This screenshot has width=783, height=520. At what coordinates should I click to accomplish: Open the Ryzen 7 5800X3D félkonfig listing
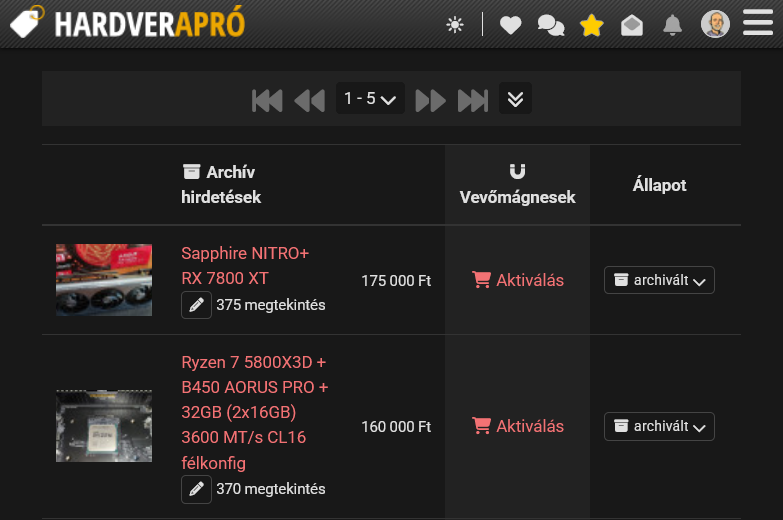[254, 412]
